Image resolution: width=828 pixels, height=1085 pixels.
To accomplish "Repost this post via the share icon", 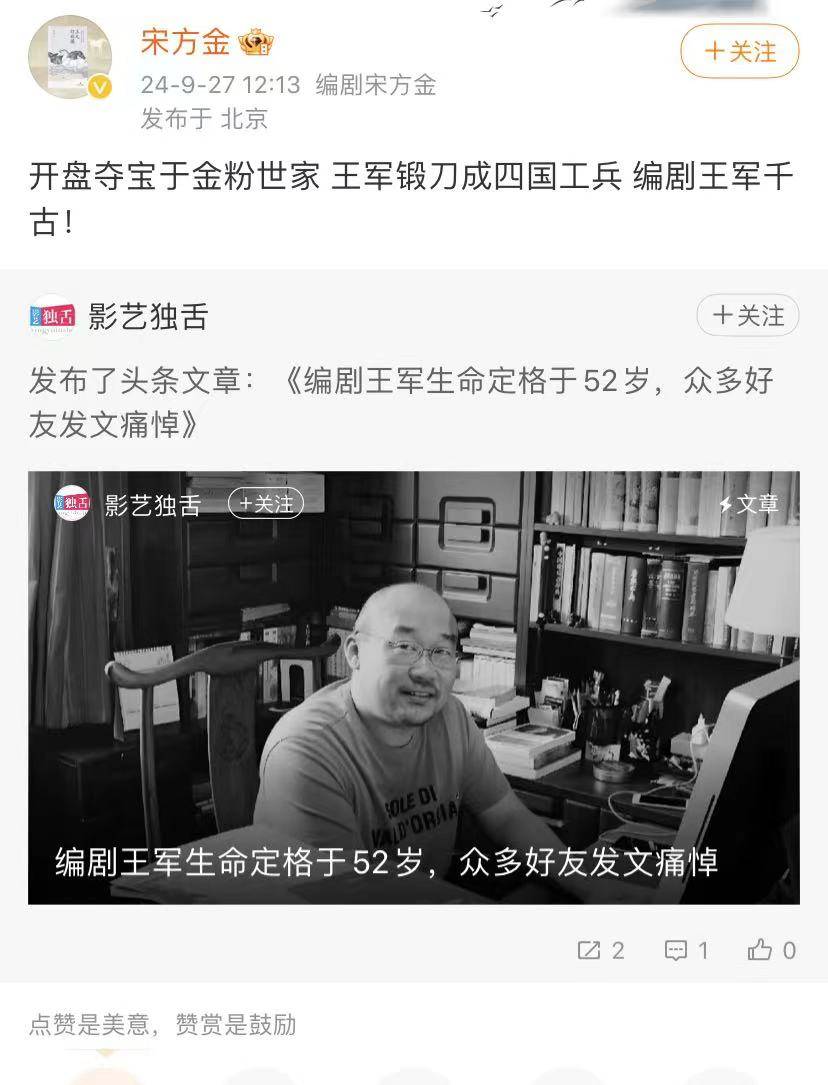I will (600, 950).
